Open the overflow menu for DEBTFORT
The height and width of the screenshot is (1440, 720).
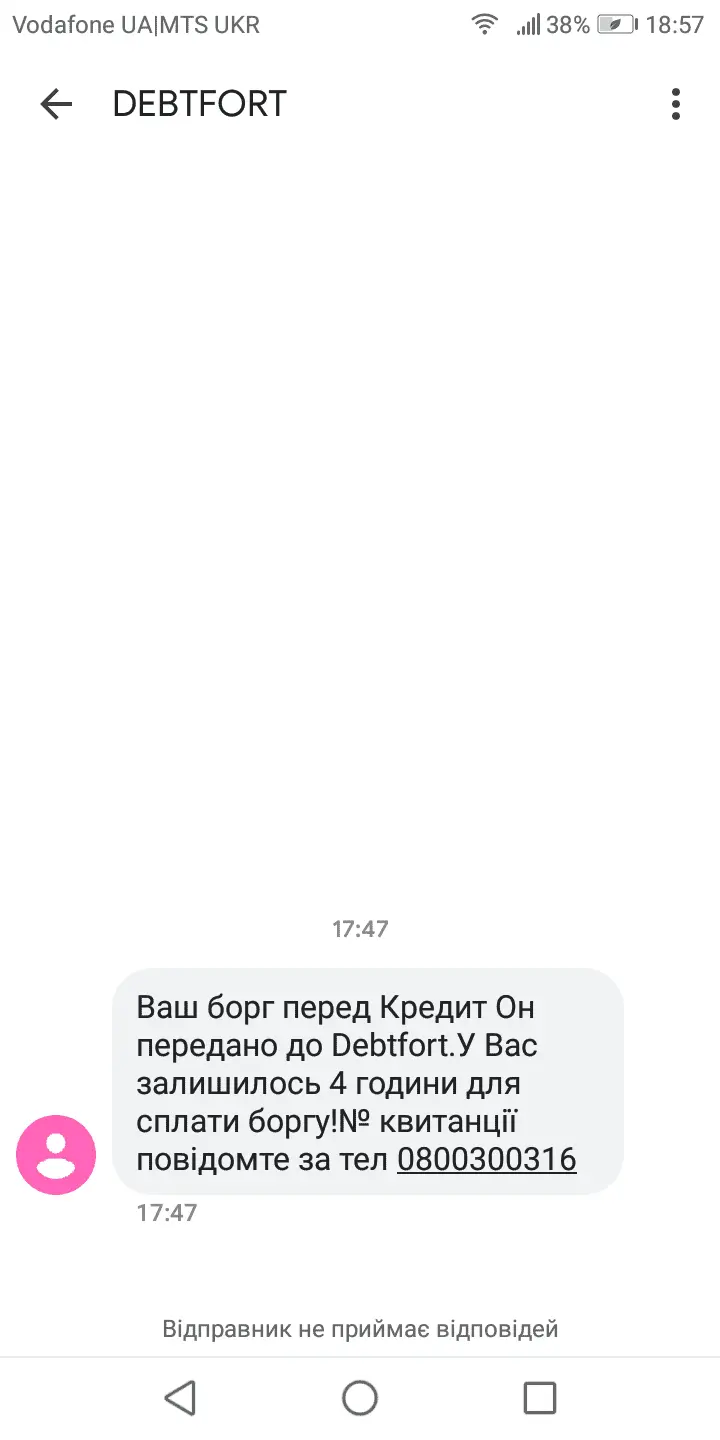pos(676,104)
